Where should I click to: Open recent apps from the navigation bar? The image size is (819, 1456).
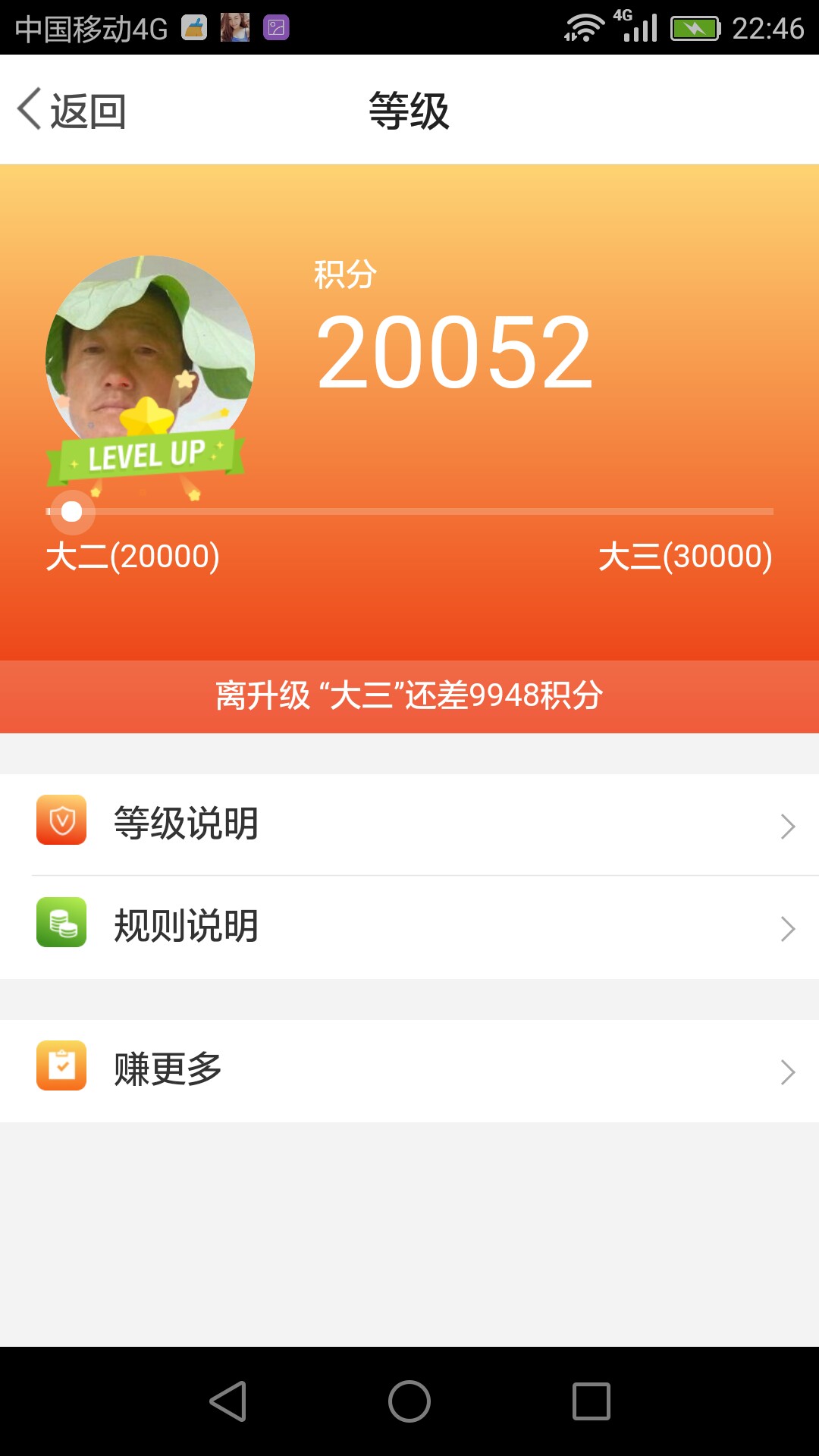click(591, 1401)
